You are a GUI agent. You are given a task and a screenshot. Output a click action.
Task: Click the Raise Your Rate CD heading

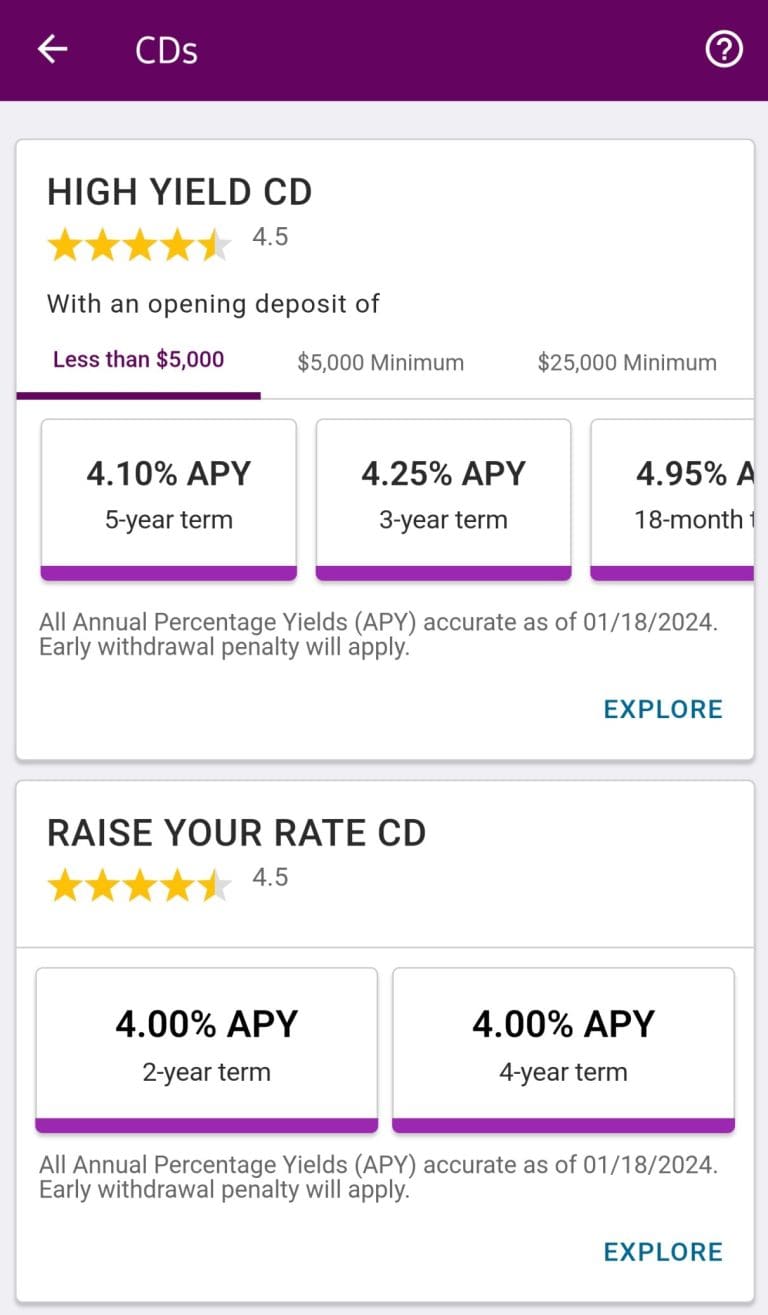237,832
